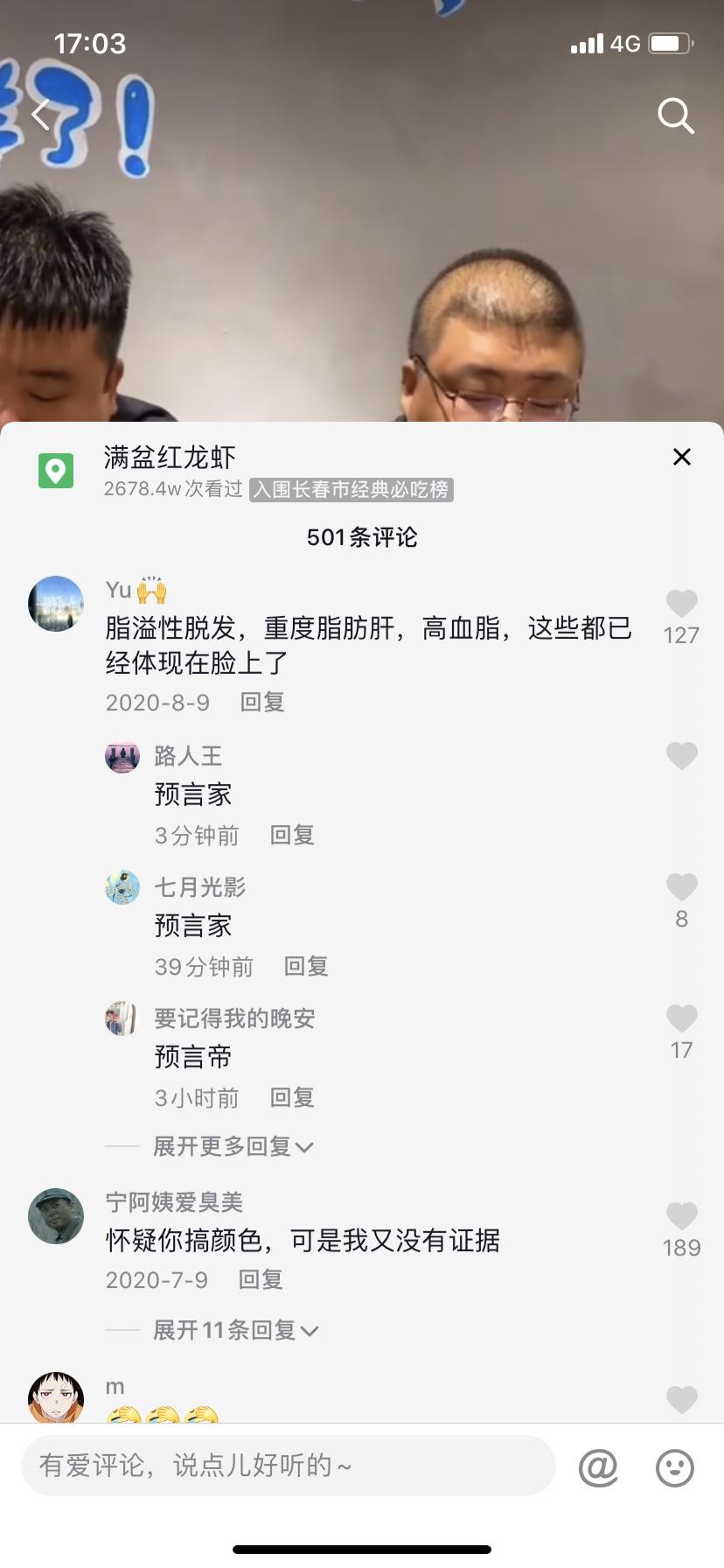This screenshot has height=1568, width=724.
Task: Tap the comment input field 有爱评论
Action: (x=289, y=1466)
